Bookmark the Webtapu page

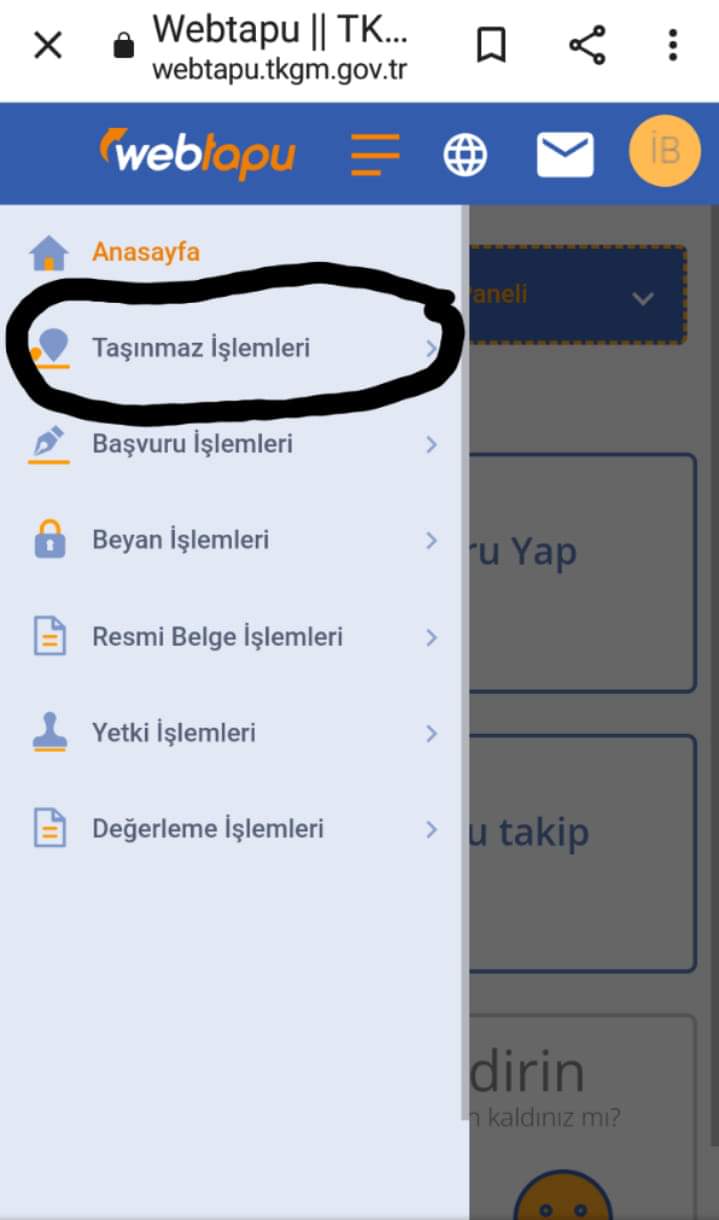point(491,45)
